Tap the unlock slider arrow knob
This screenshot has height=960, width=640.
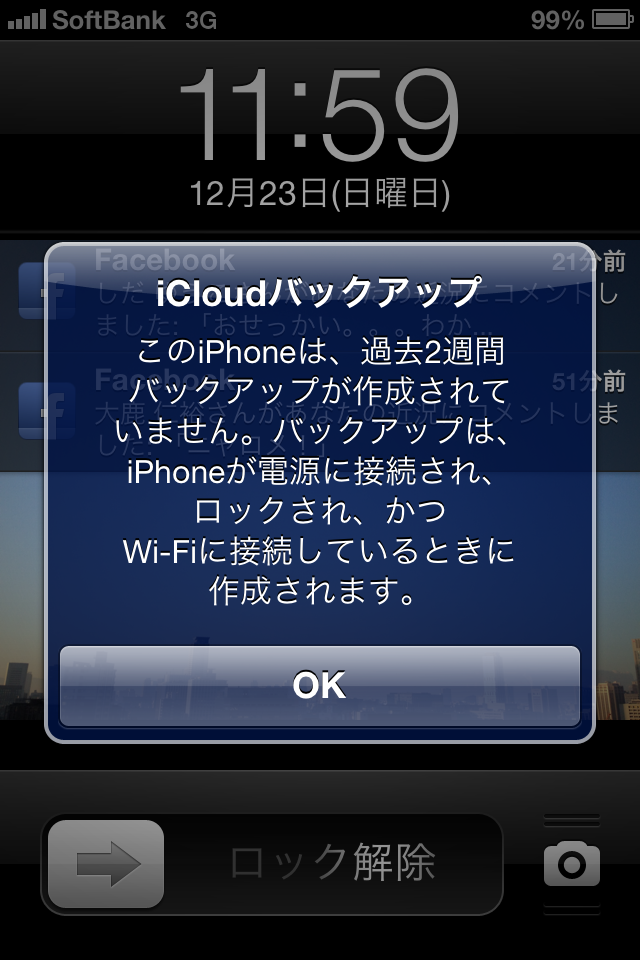tap(107, 864)
